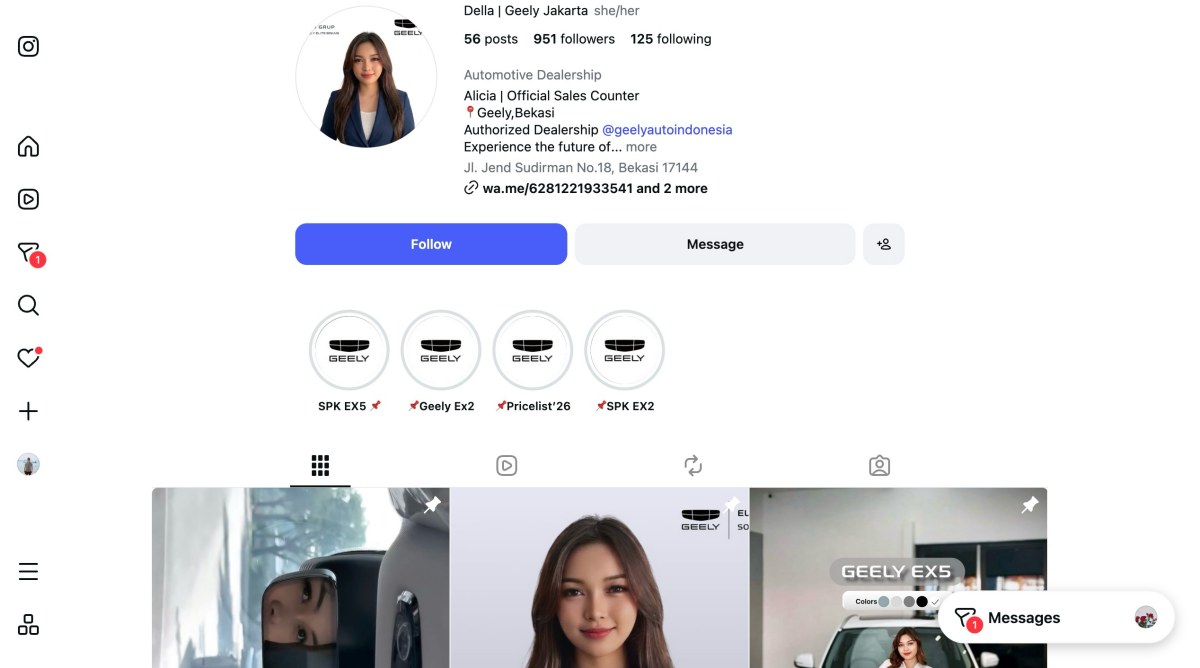The width and height of the screenshot is (1200, 668).
Task: Open direct messages in the sidebar
Action: click(x=29, y=253)
